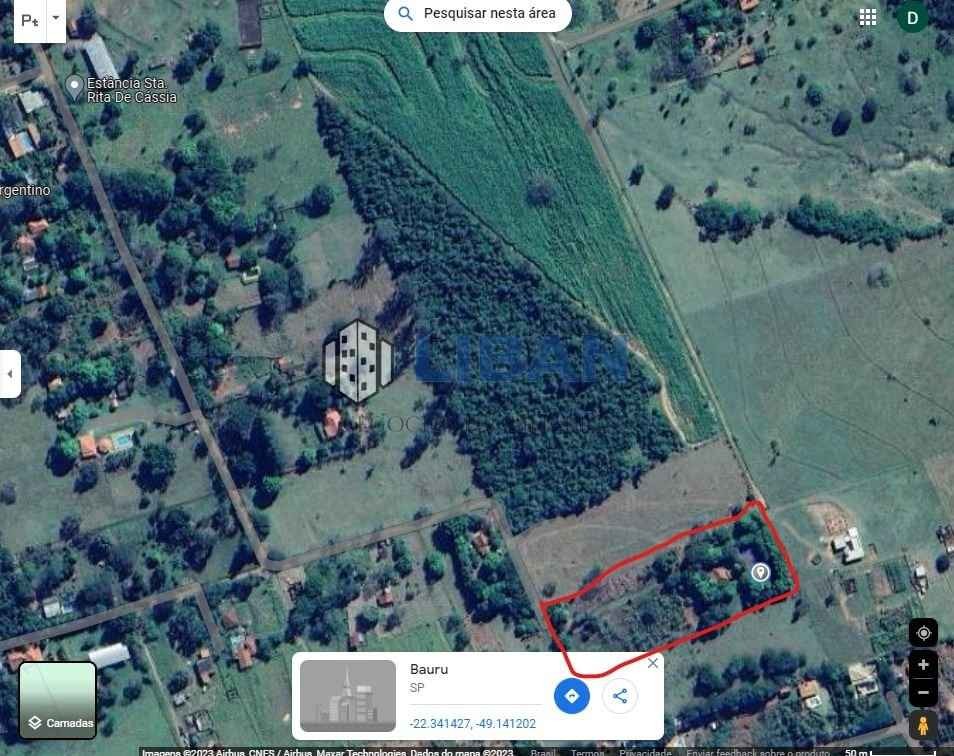Tap Pesquisar nesta área button
Viewport: 954px width, 756px height.
[478, 14]
